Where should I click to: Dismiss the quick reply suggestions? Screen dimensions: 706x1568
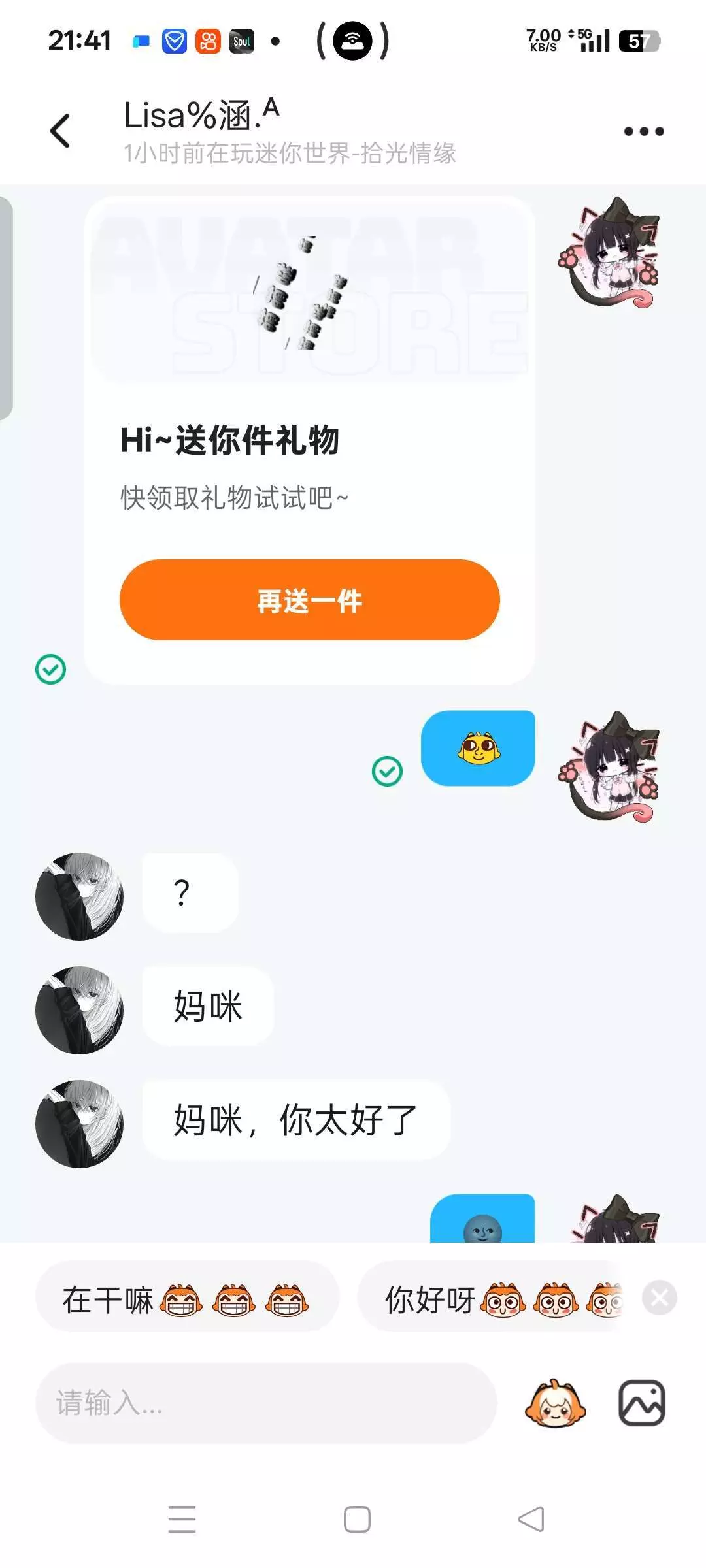coord(660,1298)
